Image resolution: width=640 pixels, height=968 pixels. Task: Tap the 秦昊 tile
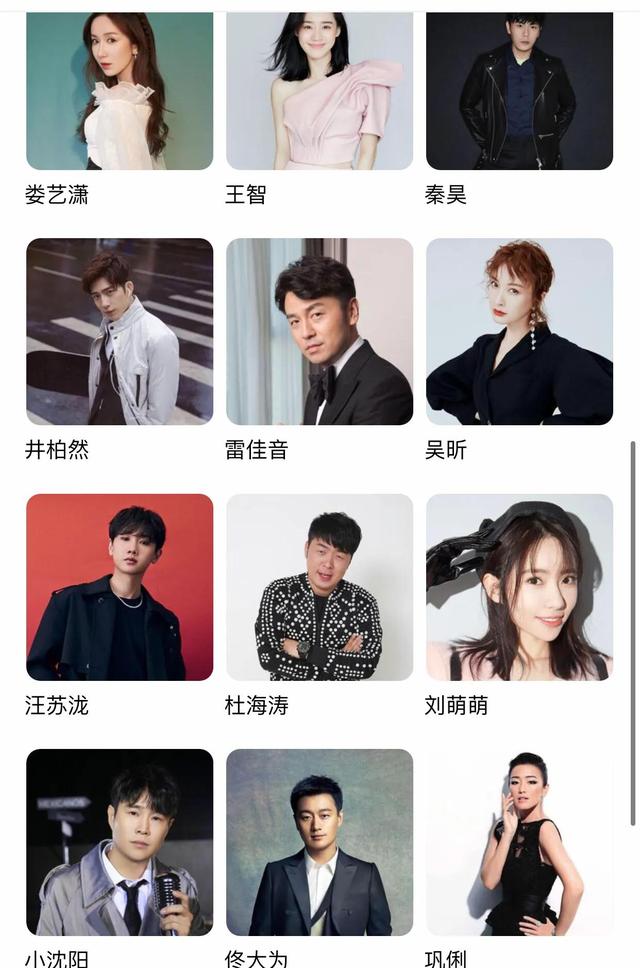(x=519, y=92)
